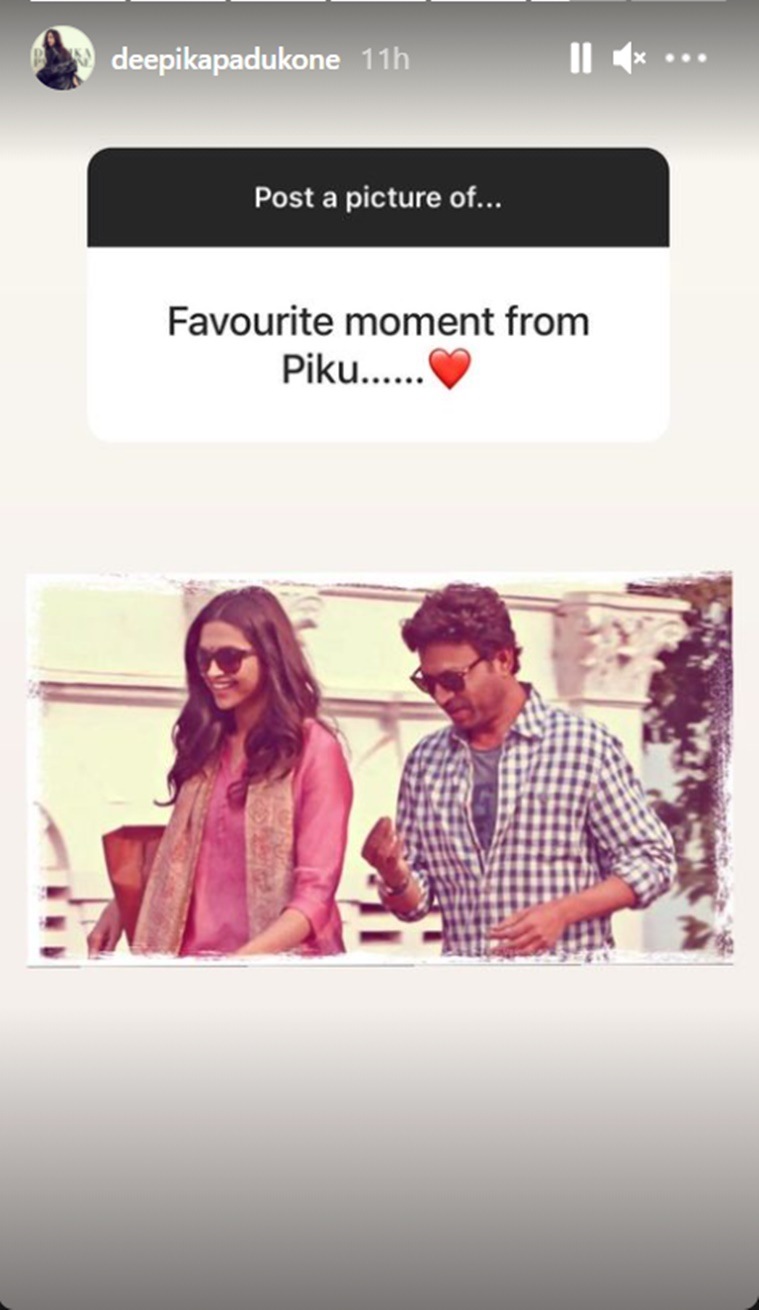Screen dimensions: 759x1310
Task: Pause the story playback
Action: click(x=580, y=59)
